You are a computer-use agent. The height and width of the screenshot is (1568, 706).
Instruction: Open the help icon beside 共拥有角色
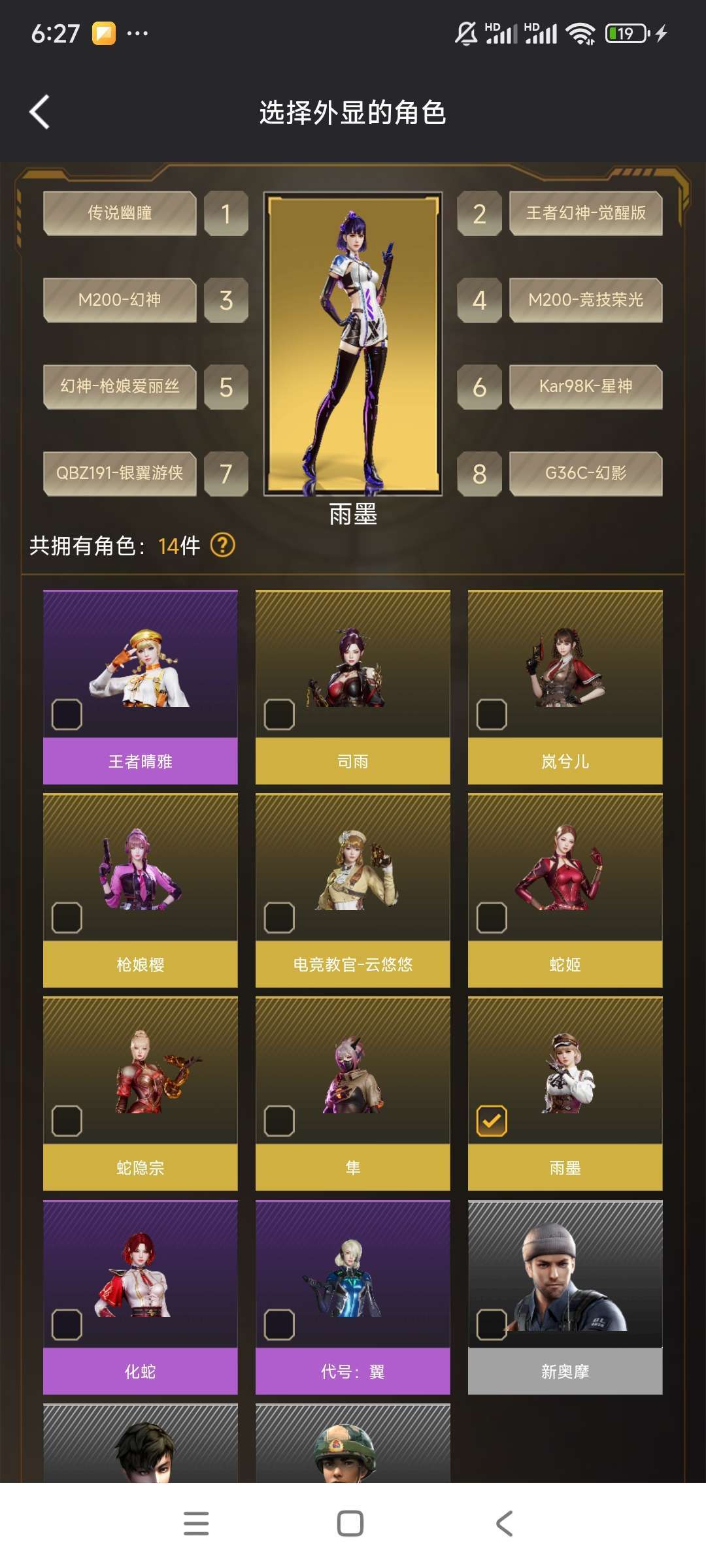click(223, 544)
